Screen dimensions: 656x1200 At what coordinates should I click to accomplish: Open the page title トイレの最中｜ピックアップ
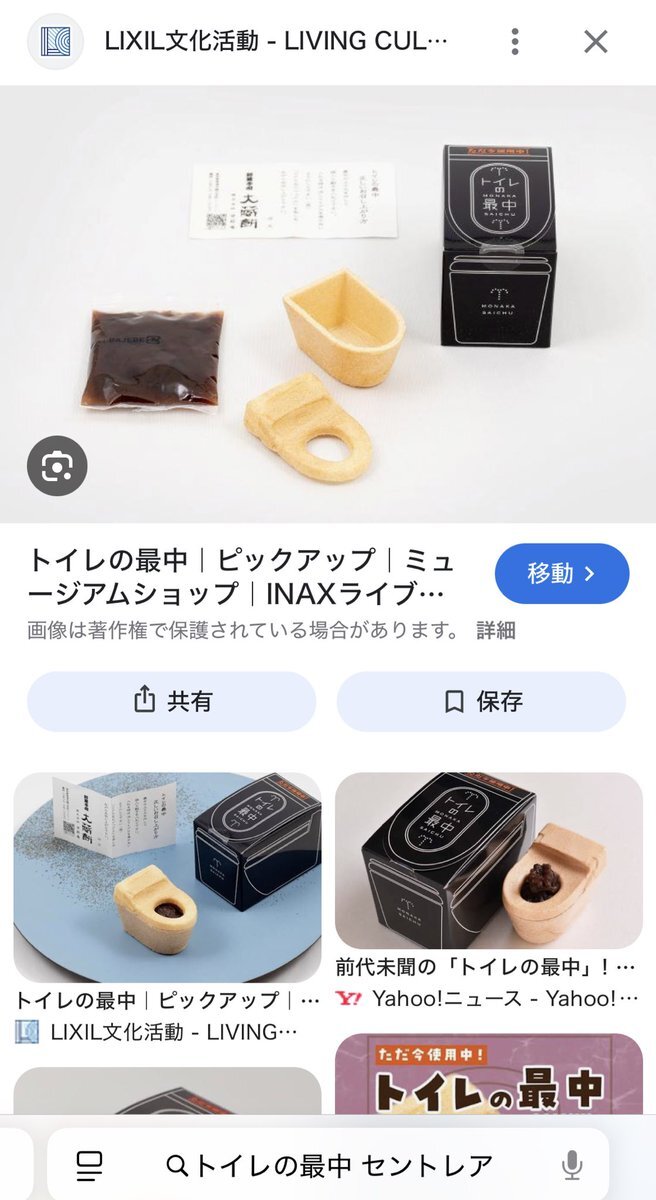pyautogui.click(x=240, y=575)
